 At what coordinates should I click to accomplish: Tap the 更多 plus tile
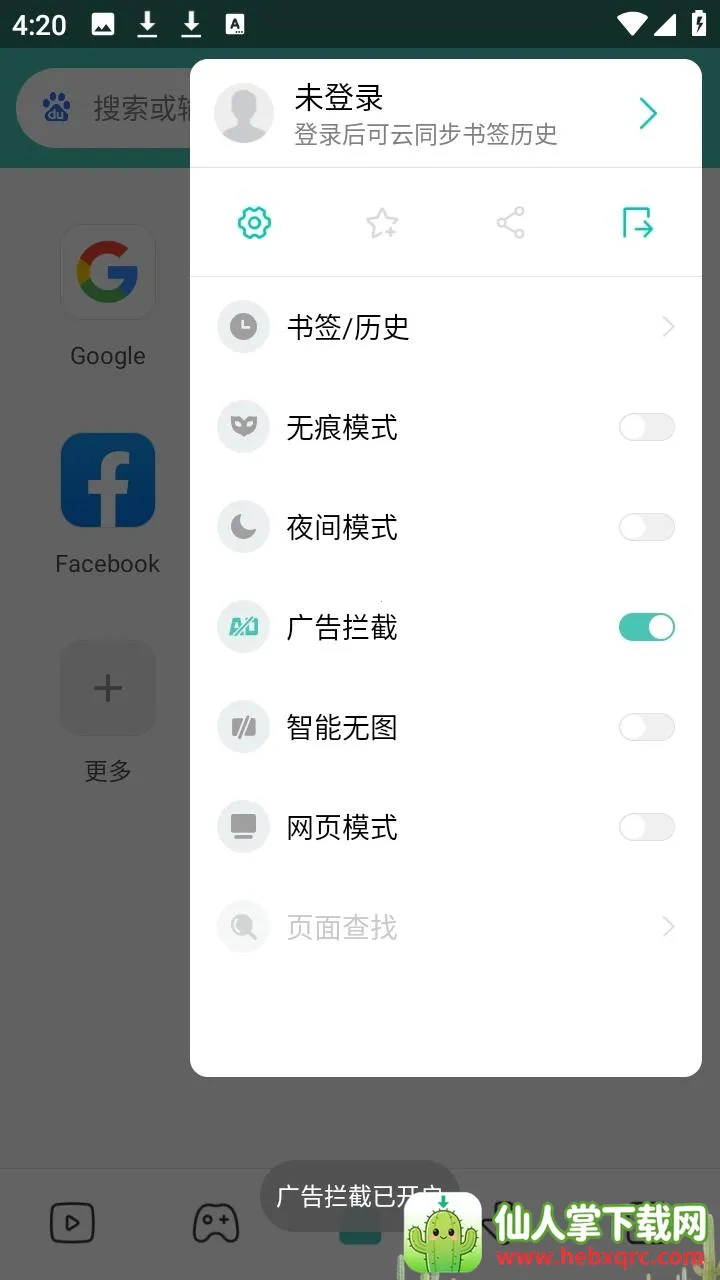[x=107, y=687]
